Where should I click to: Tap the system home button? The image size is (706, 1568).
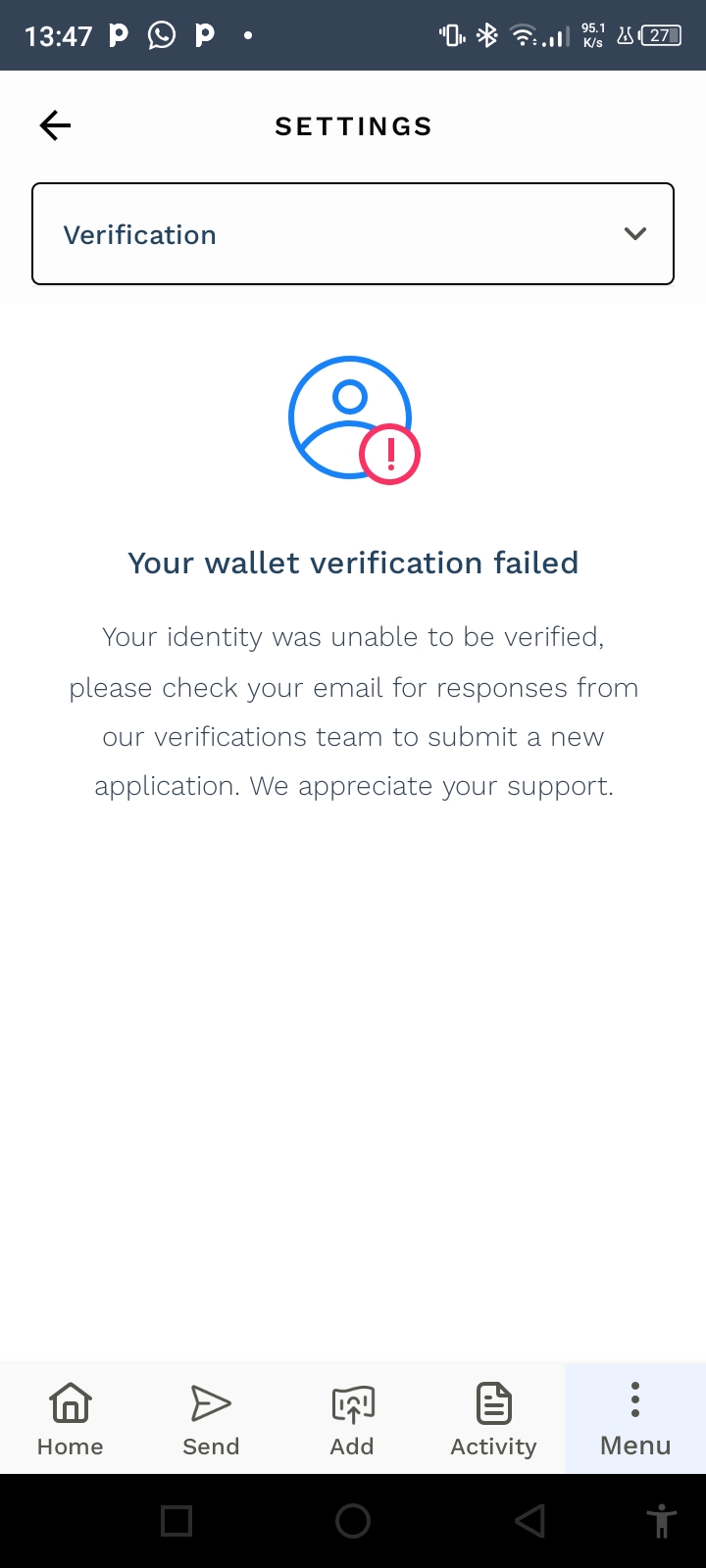[x=353, y=1521]
